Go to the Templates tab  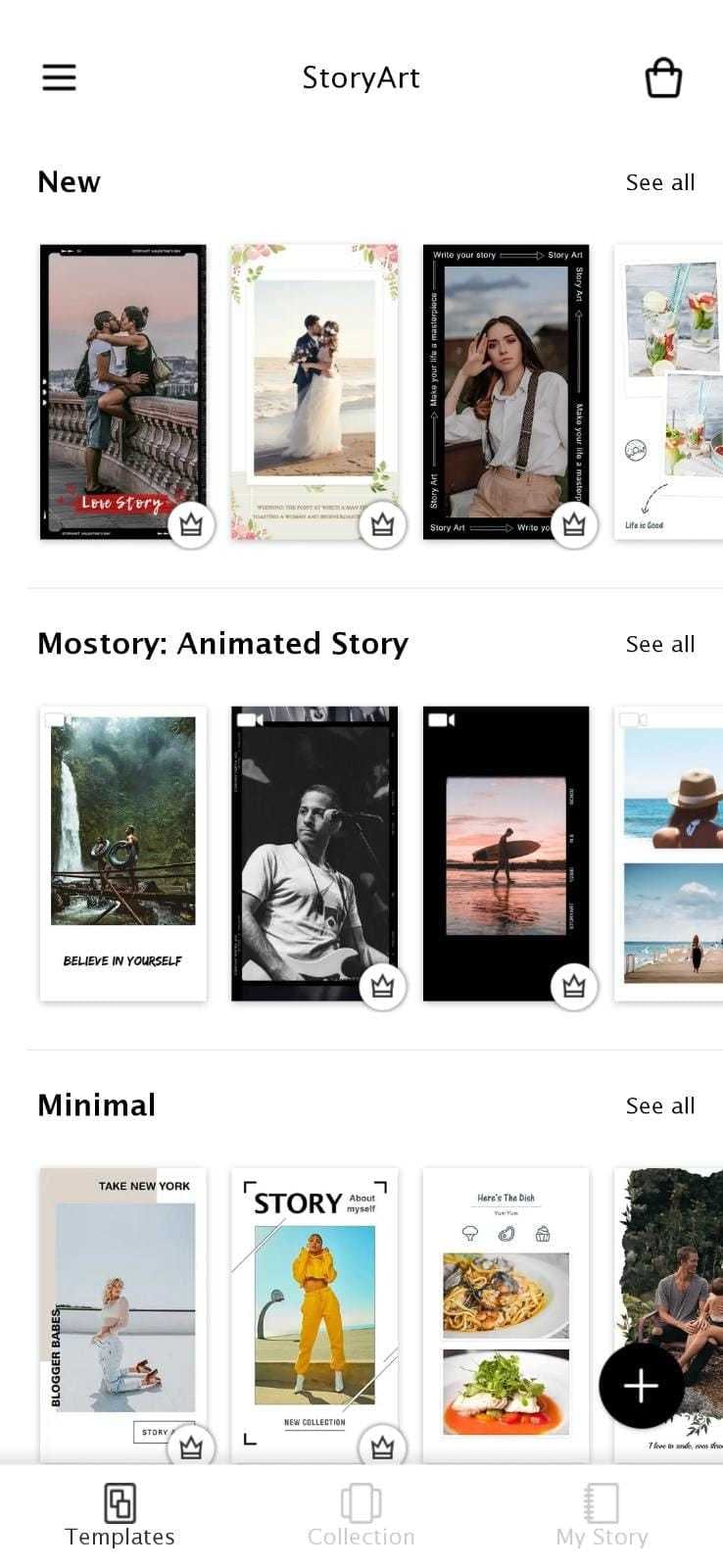point(120,1514)
